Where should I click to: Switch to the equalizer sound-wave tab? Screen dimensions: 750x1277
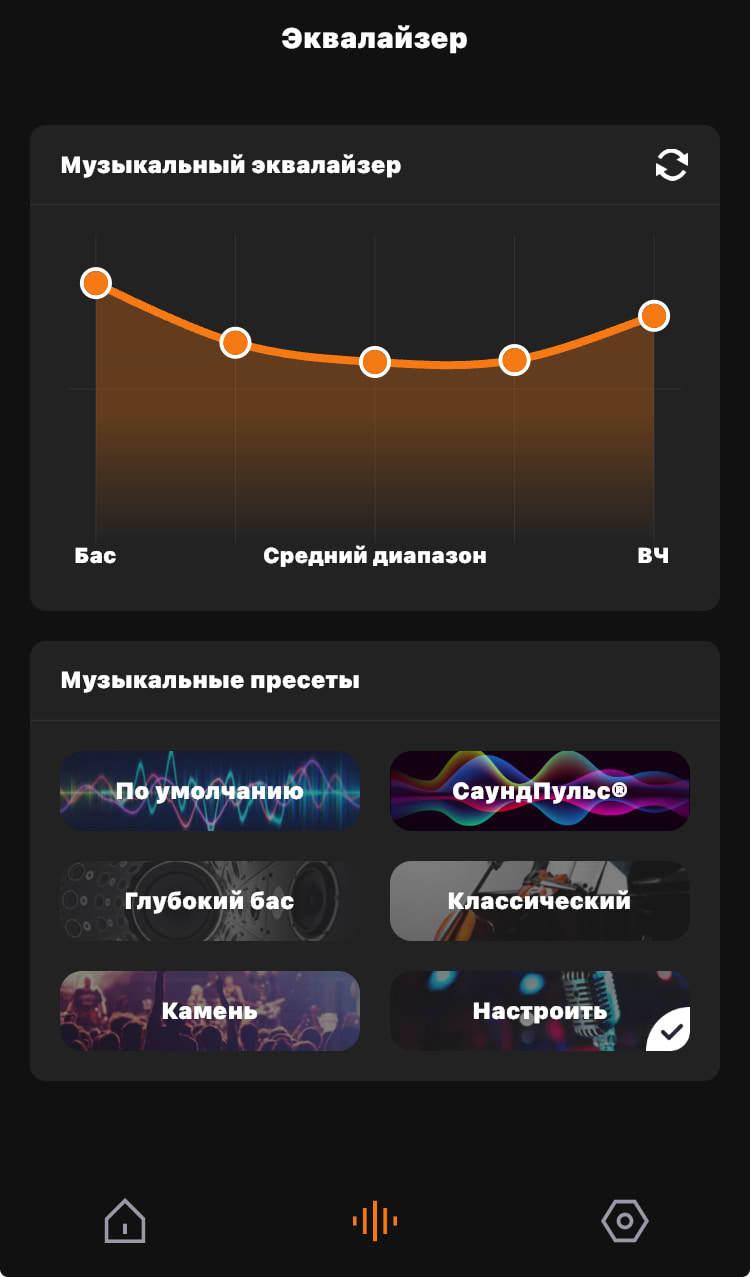[x=375, y=1221]
